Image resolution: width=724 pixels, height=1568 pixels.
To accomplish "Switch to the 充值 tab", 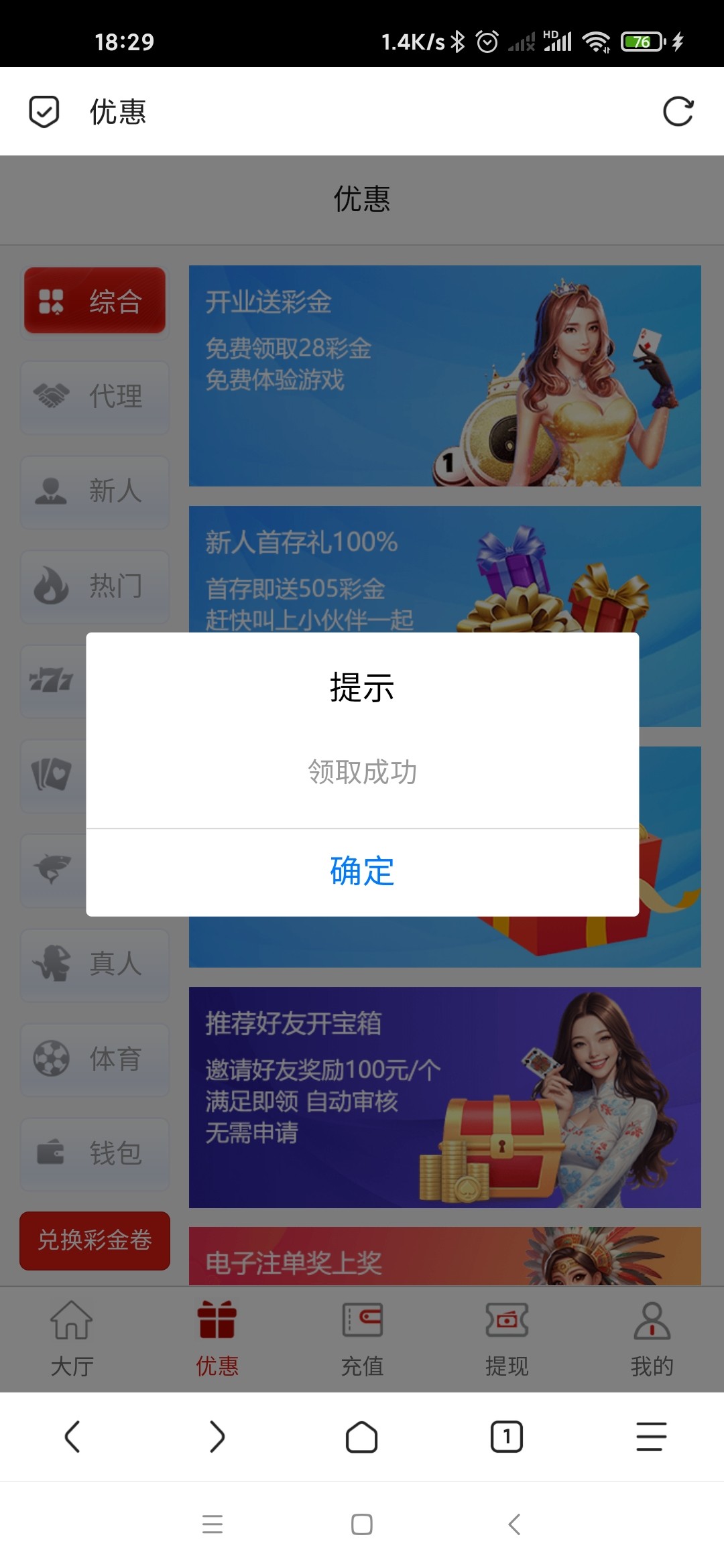I will pos(362,1339).
